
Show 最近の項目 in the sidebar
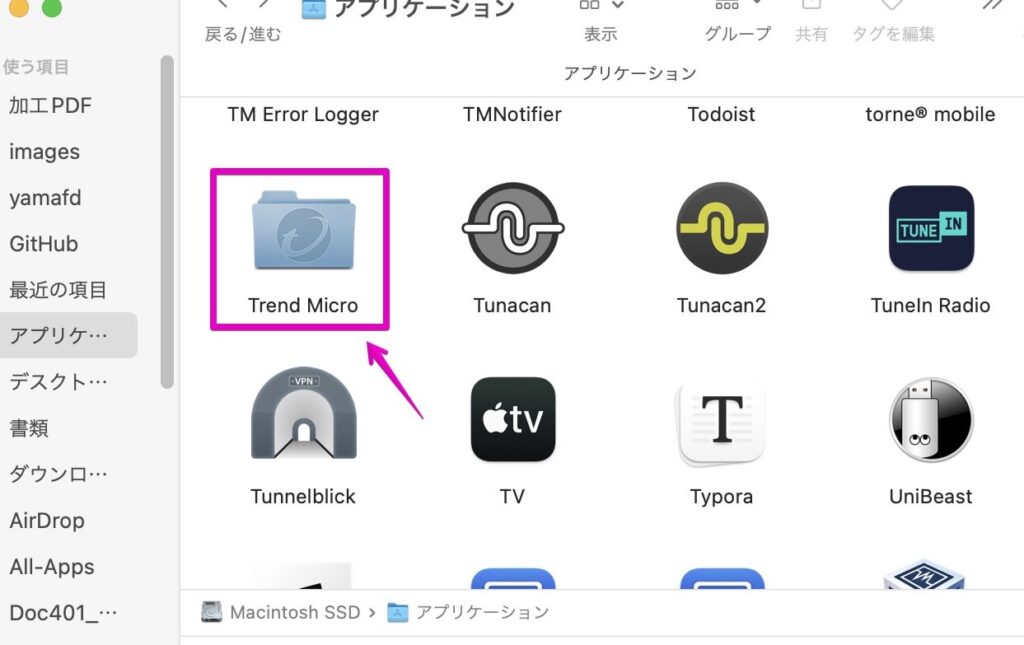pos(57,290)
